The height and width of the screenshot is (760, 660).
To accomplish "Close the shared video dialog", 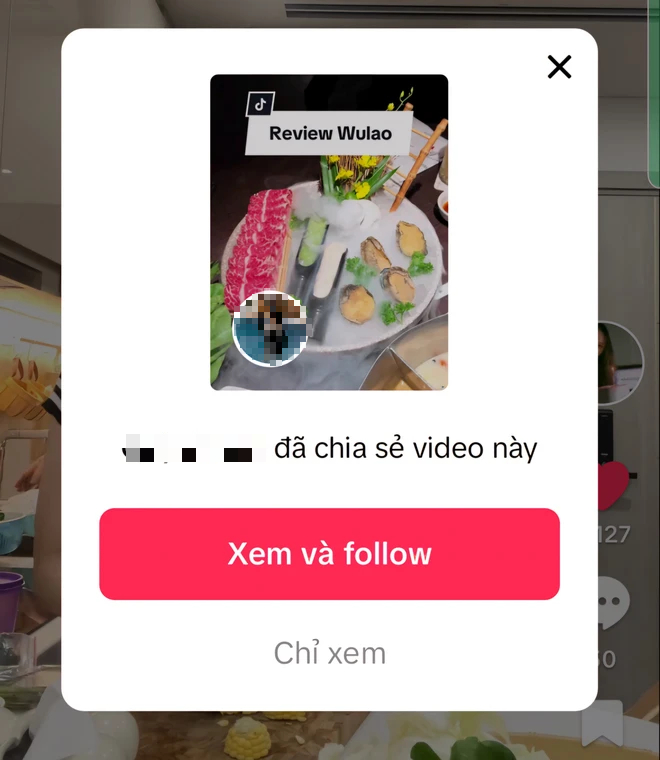I will point(559,67).
